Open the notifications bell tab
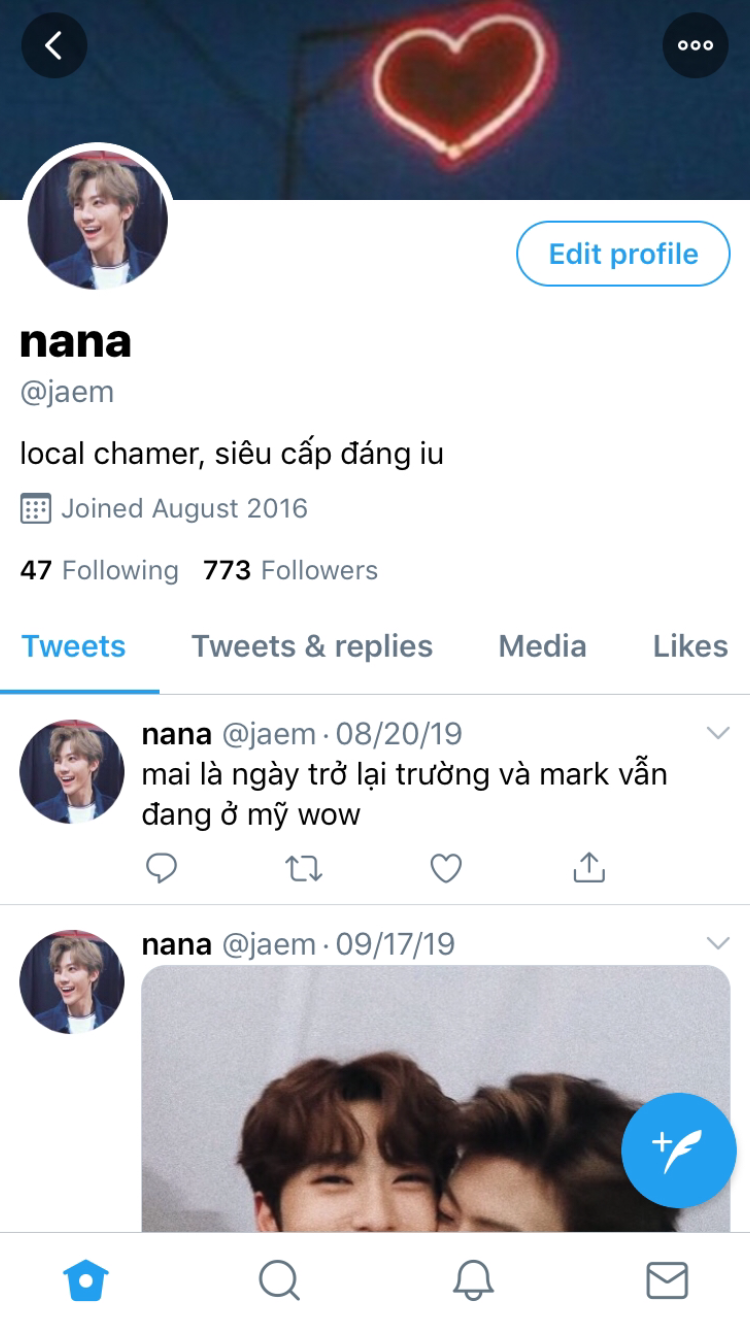750x1334 pixels. 473,1280
